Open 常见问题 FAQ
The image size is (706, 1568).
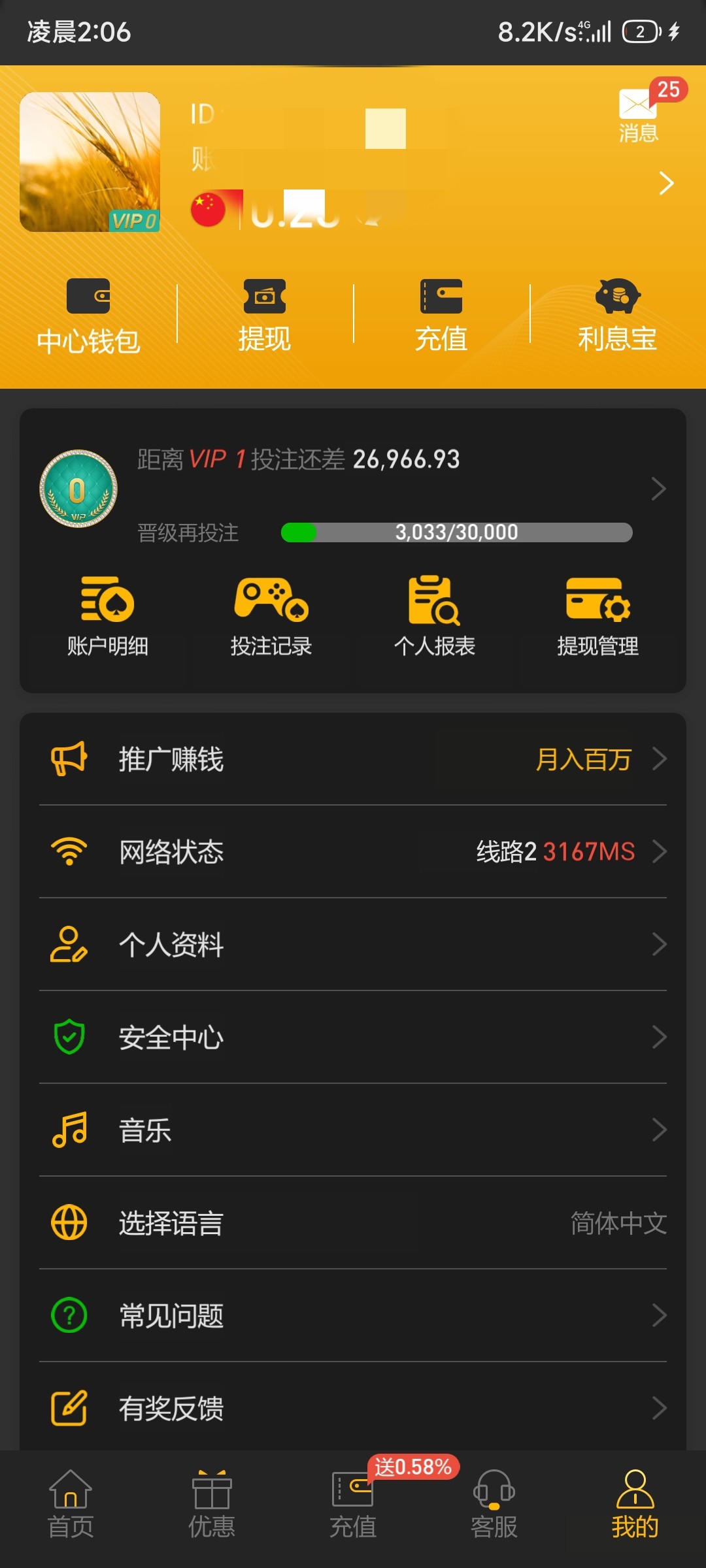(353, 1316)
